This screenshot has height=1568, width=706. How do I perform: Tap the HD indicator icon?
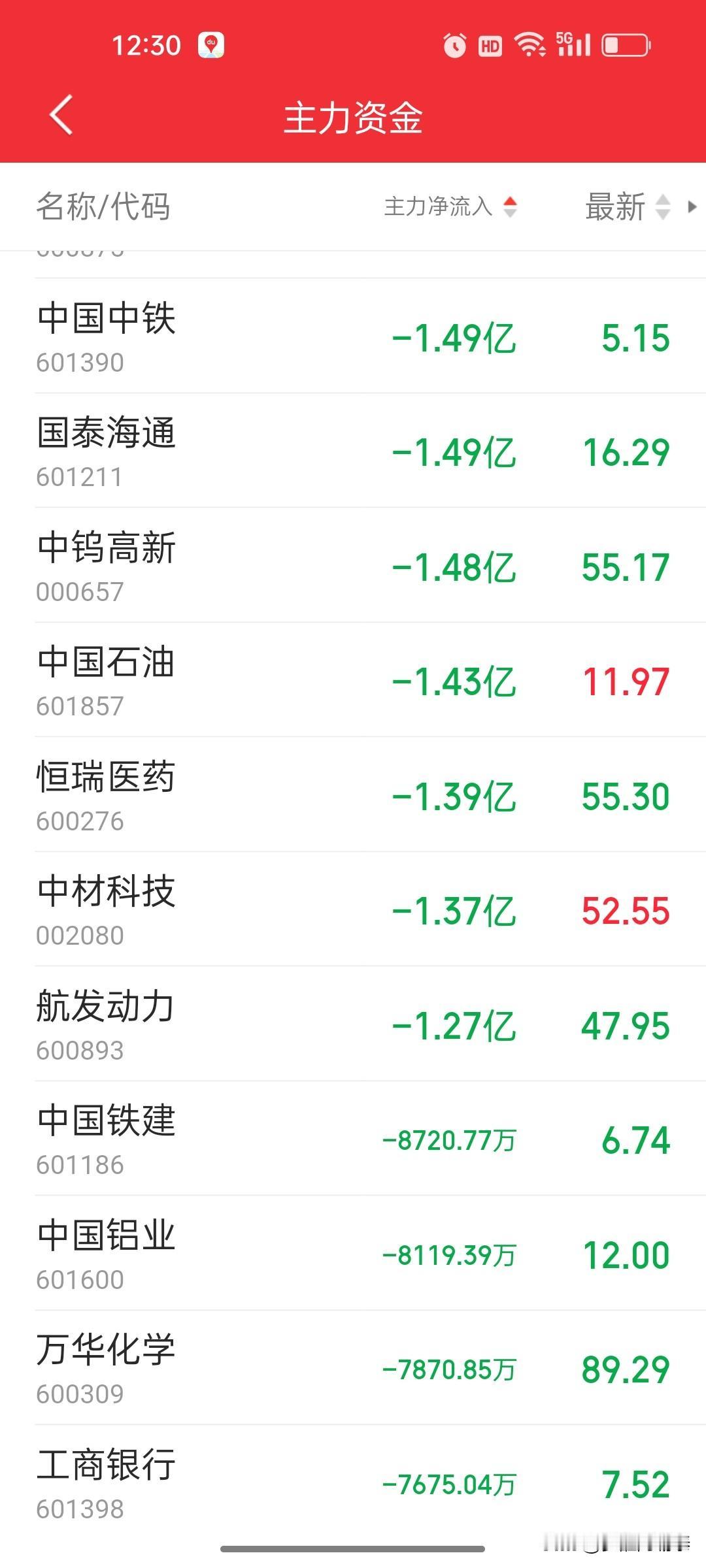tap(491, 44)
